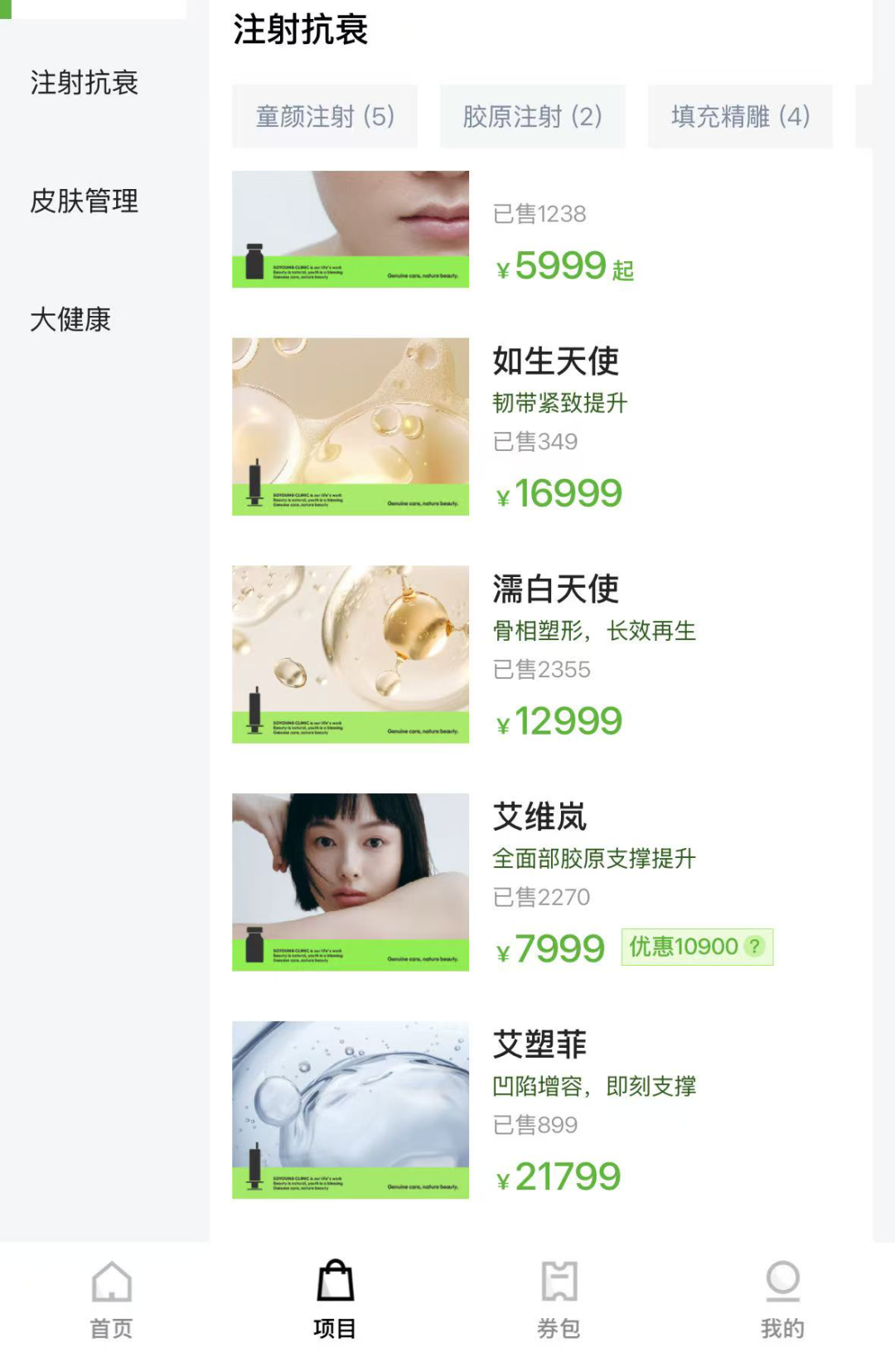The width and height of the screenshot is (895, 1372).
Task: Click the 艾塑菲 product thumbnail image
Action: coord(350,1109)
